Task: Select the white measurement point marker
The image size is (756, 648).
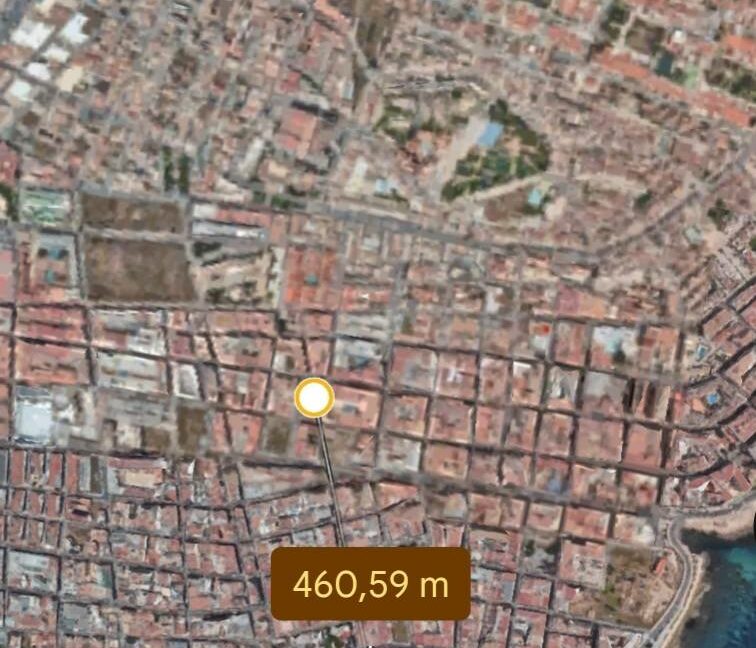Action: 314,398
